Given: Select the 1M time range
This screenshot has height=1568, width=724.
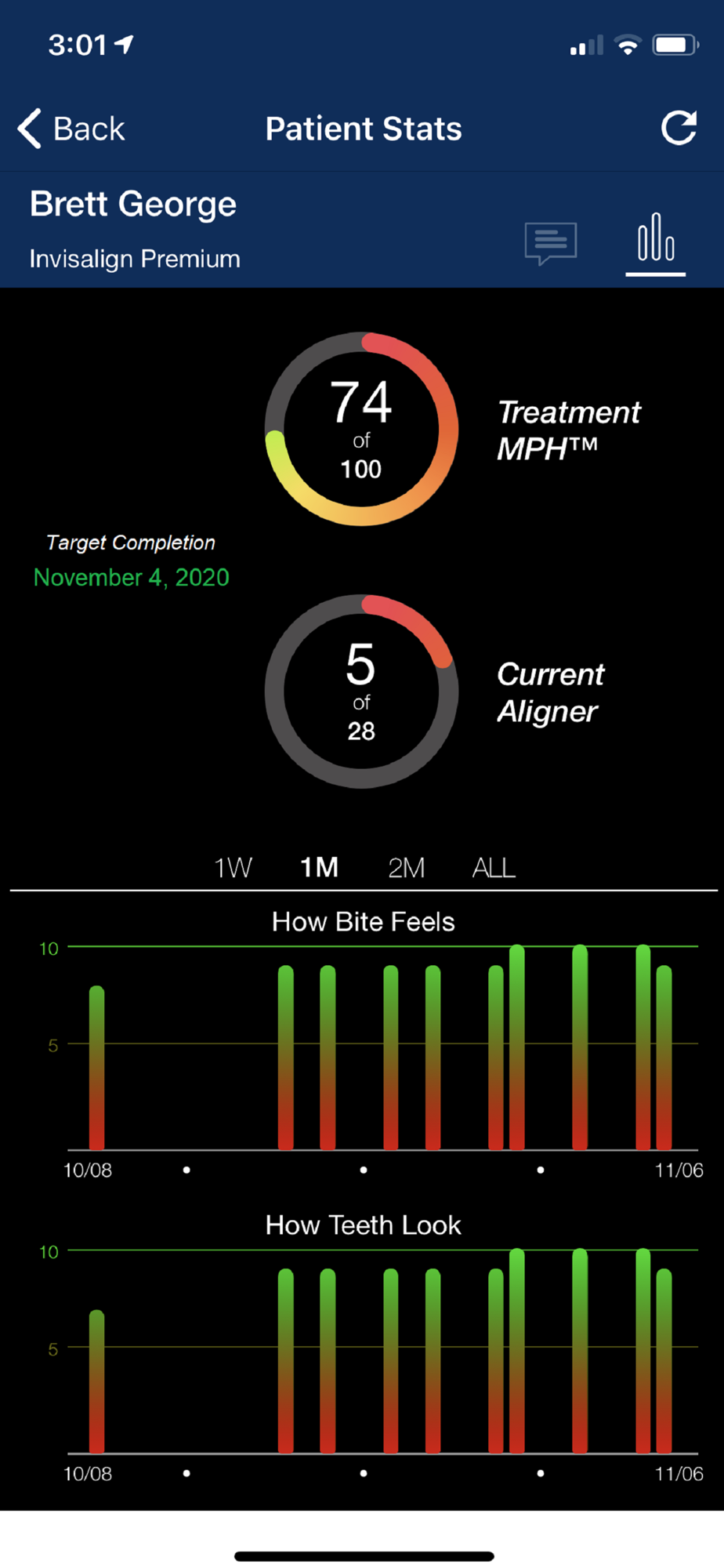Looking at the screenshot, I should [x=320, y=868].
